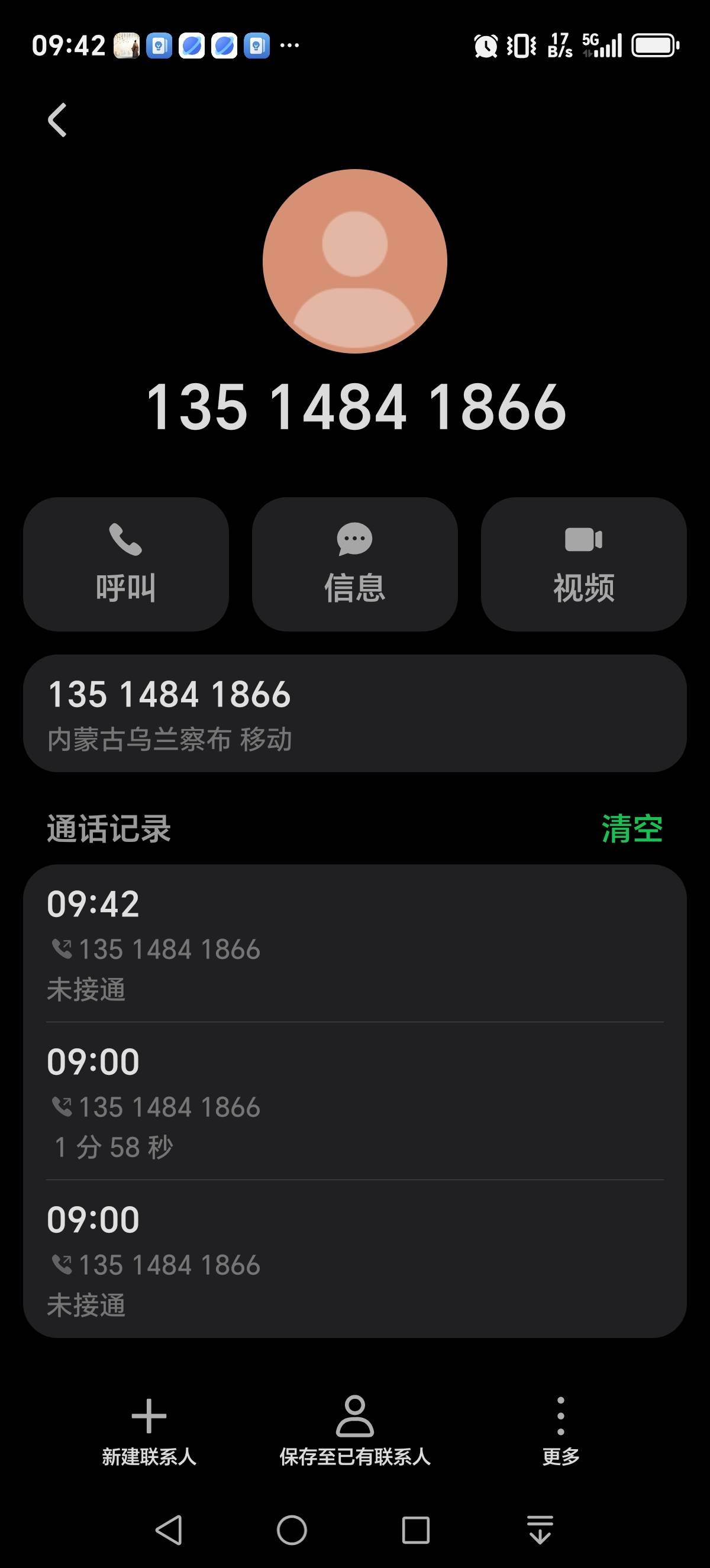The height and width of the screenshot is (1568, 710).
Task: Open the recent apps view
Action: coord(416,1530)
